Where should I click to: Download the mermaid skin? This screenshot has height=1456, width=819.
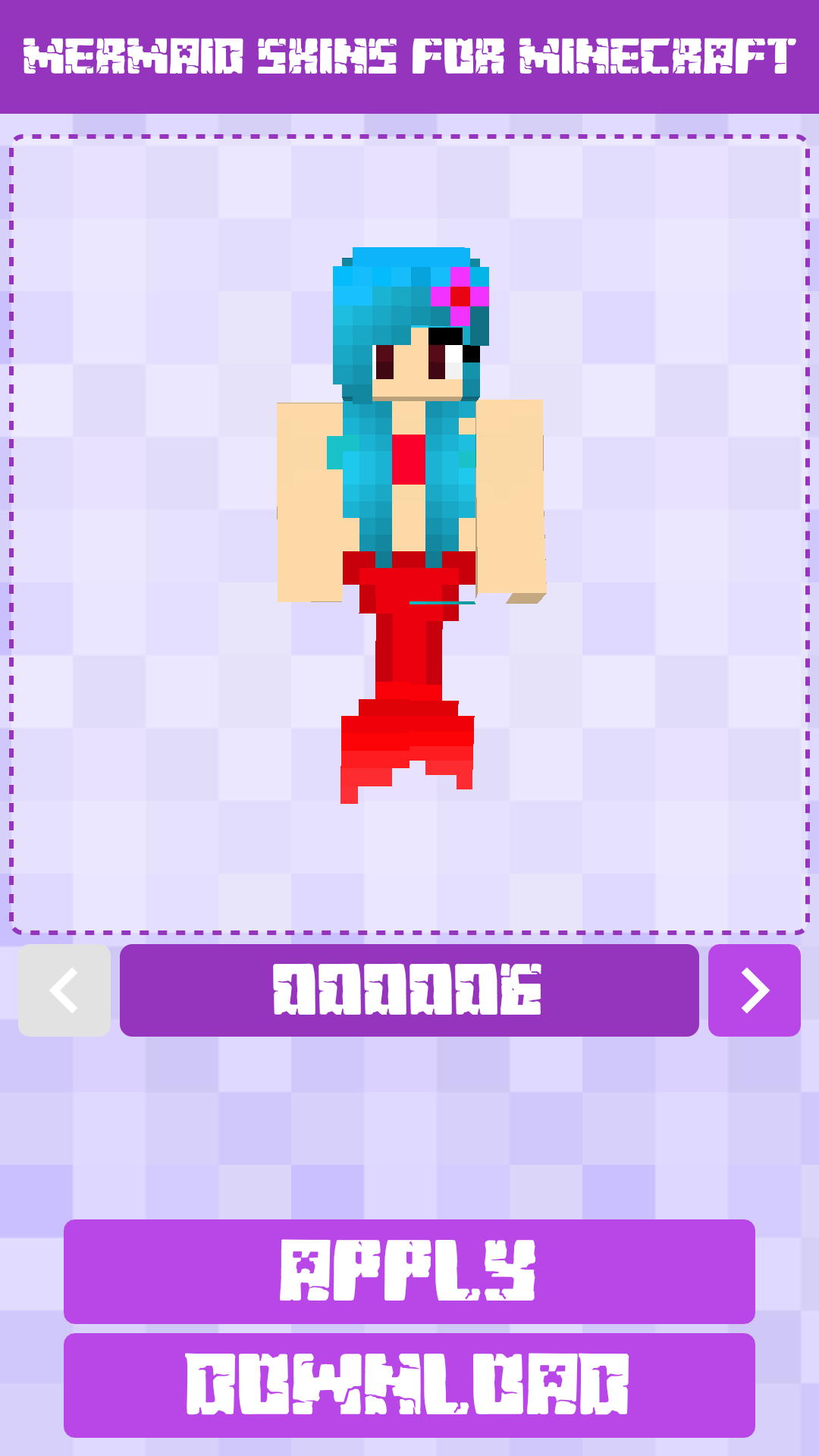[409, 1385]
